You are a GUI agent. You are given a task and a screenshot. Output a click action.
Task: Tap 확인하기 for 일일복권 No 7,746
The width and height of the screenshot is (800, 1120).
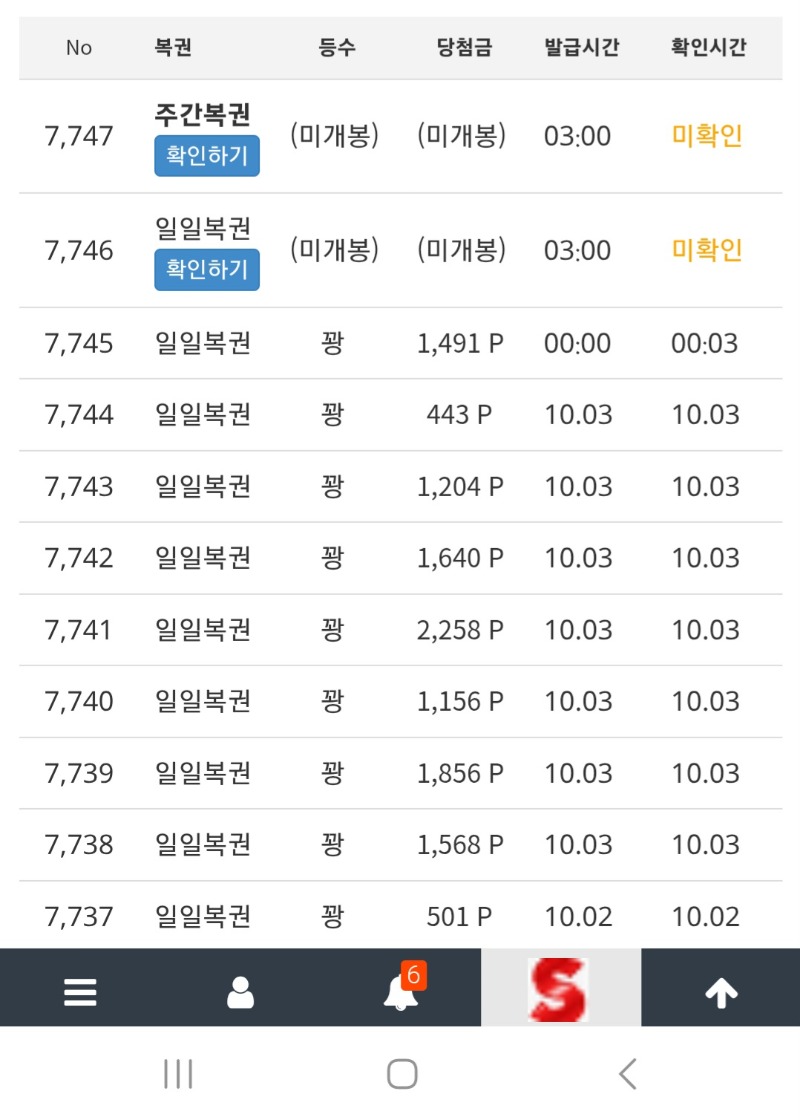(x=207, y=270)
